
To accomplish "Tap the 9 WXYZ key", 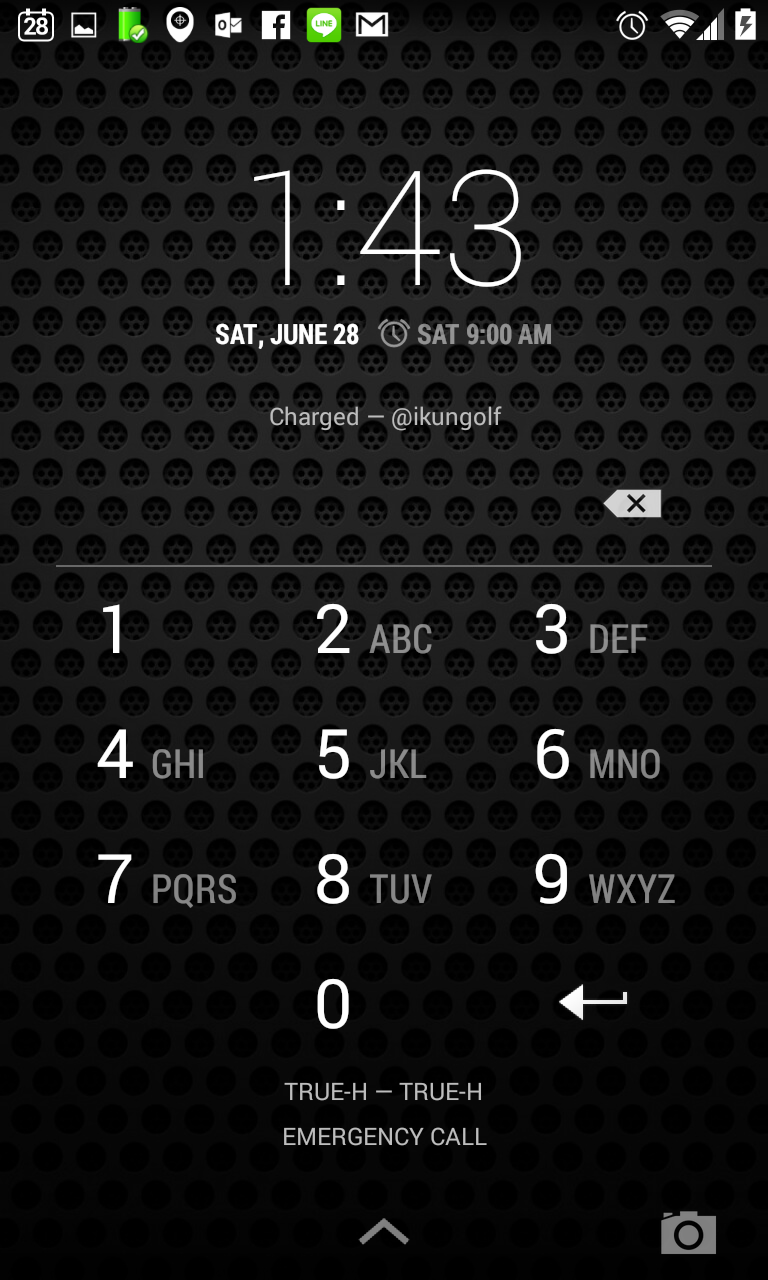I will (603, 882).
